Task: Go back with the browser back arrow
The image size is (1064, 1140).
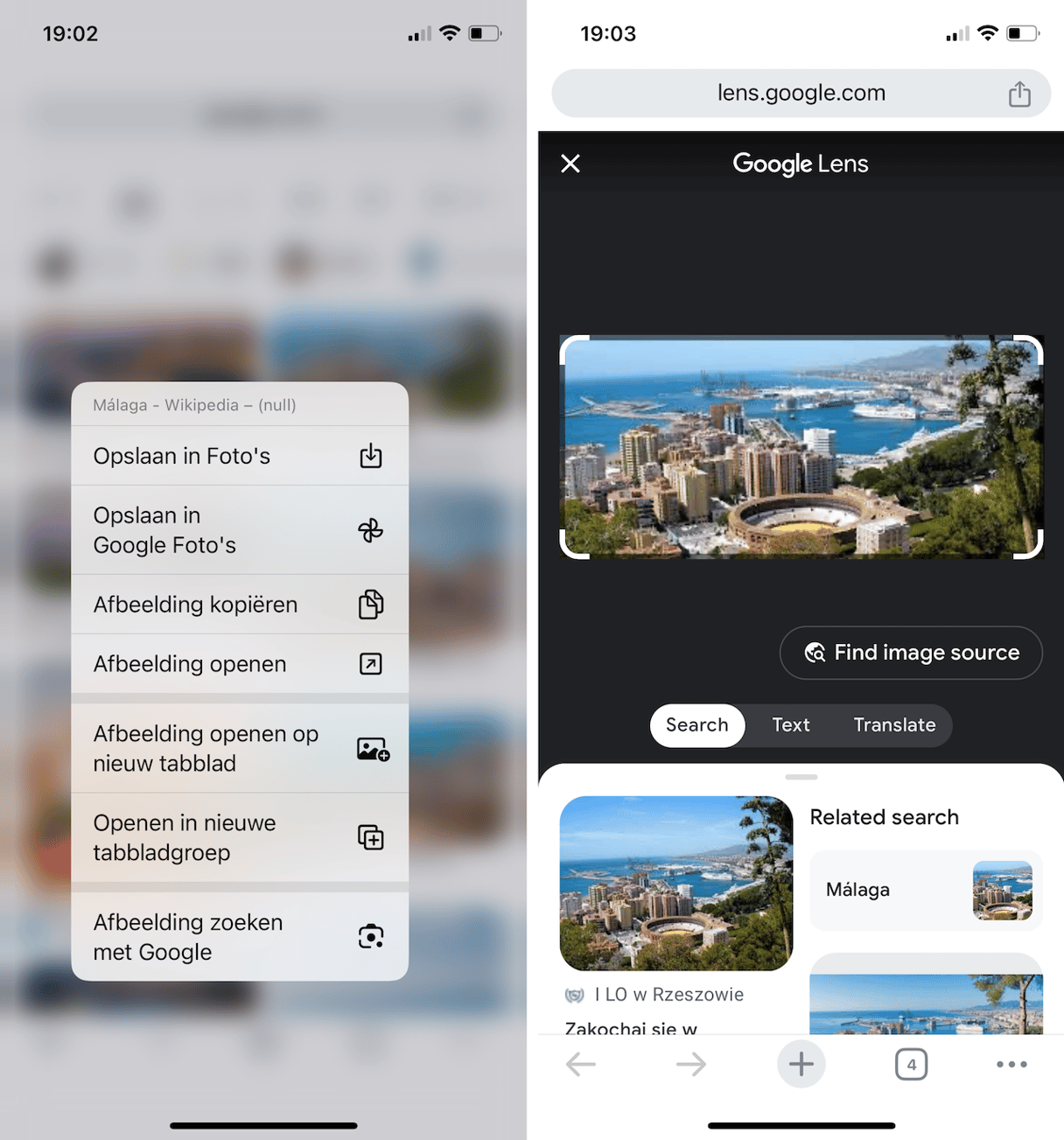Action: (581, 1065)
